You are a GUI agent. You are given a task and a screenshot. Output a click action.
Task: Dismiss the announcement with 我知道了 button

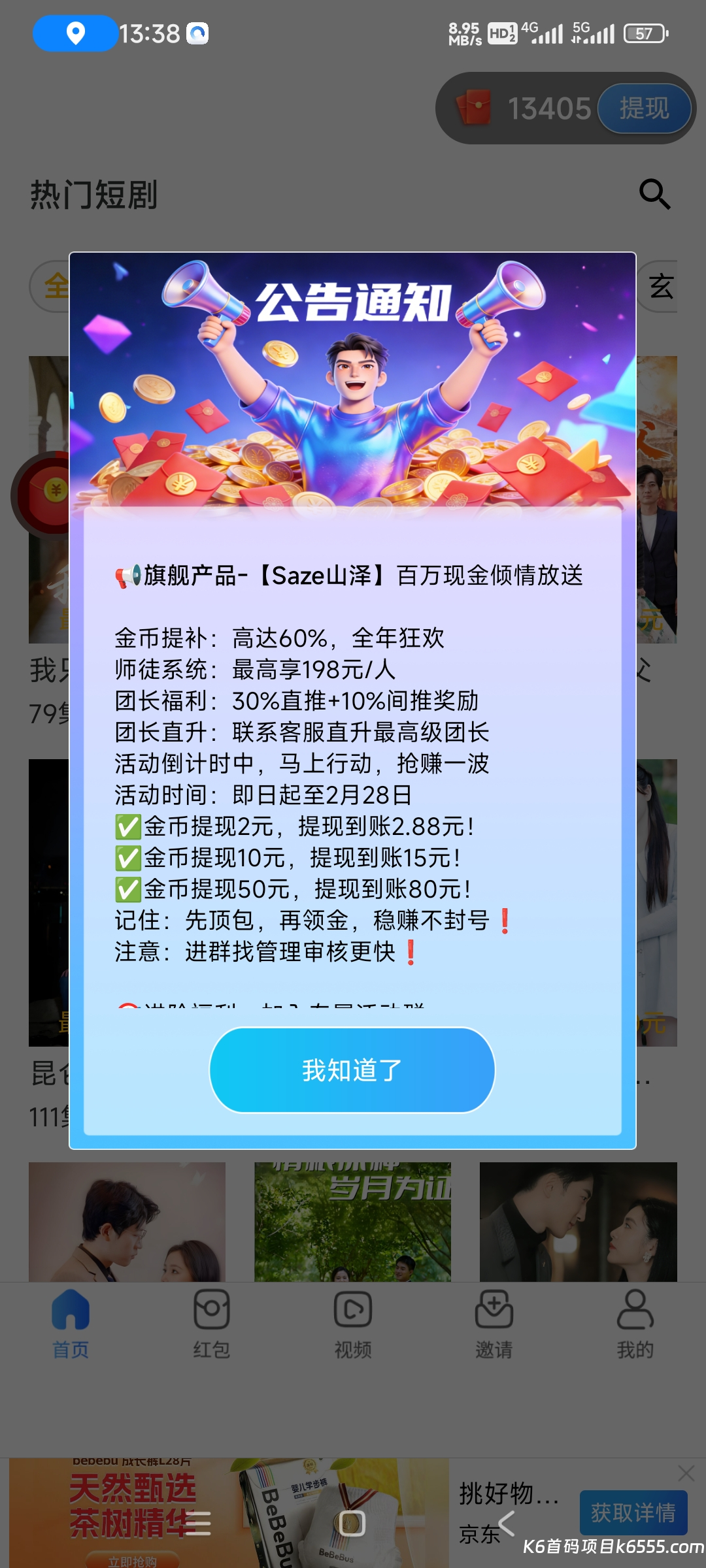pos(352,1070)
